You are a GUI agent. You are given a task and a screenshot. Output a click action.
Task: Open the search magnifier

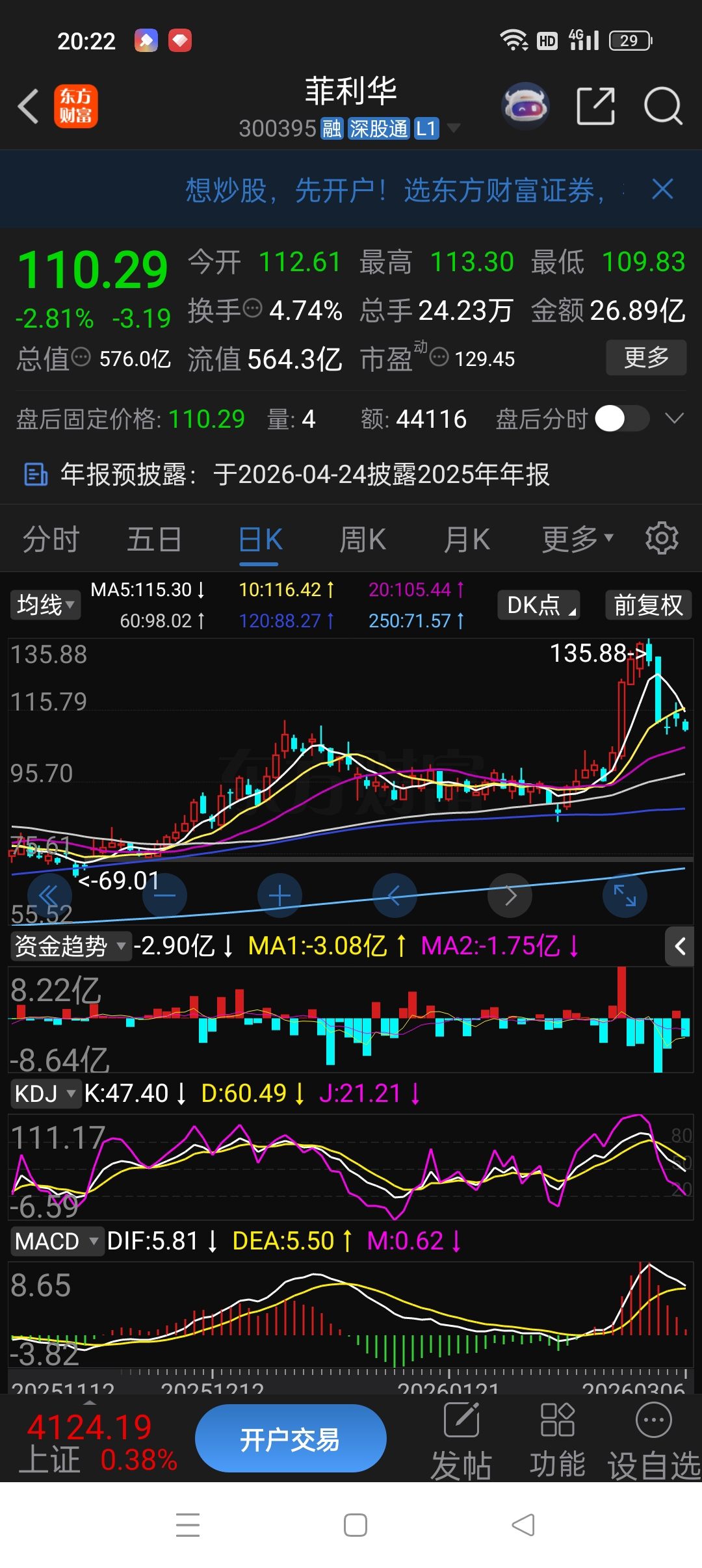click(x=662, y=106)
